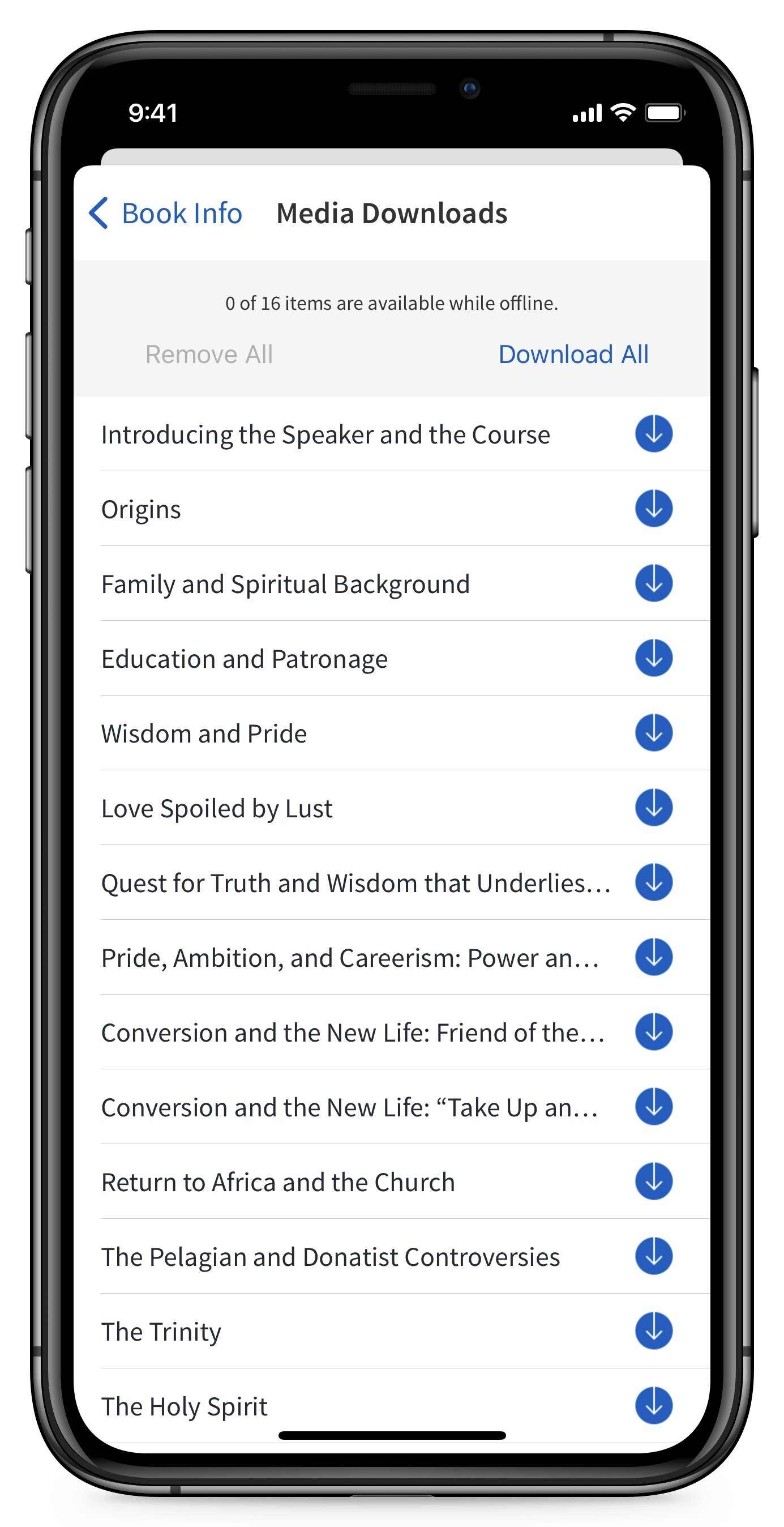Download The Pelagian and Donatist Controversies
Image resolution: width=784 pixels, height=1527 pixels.
653,1256
